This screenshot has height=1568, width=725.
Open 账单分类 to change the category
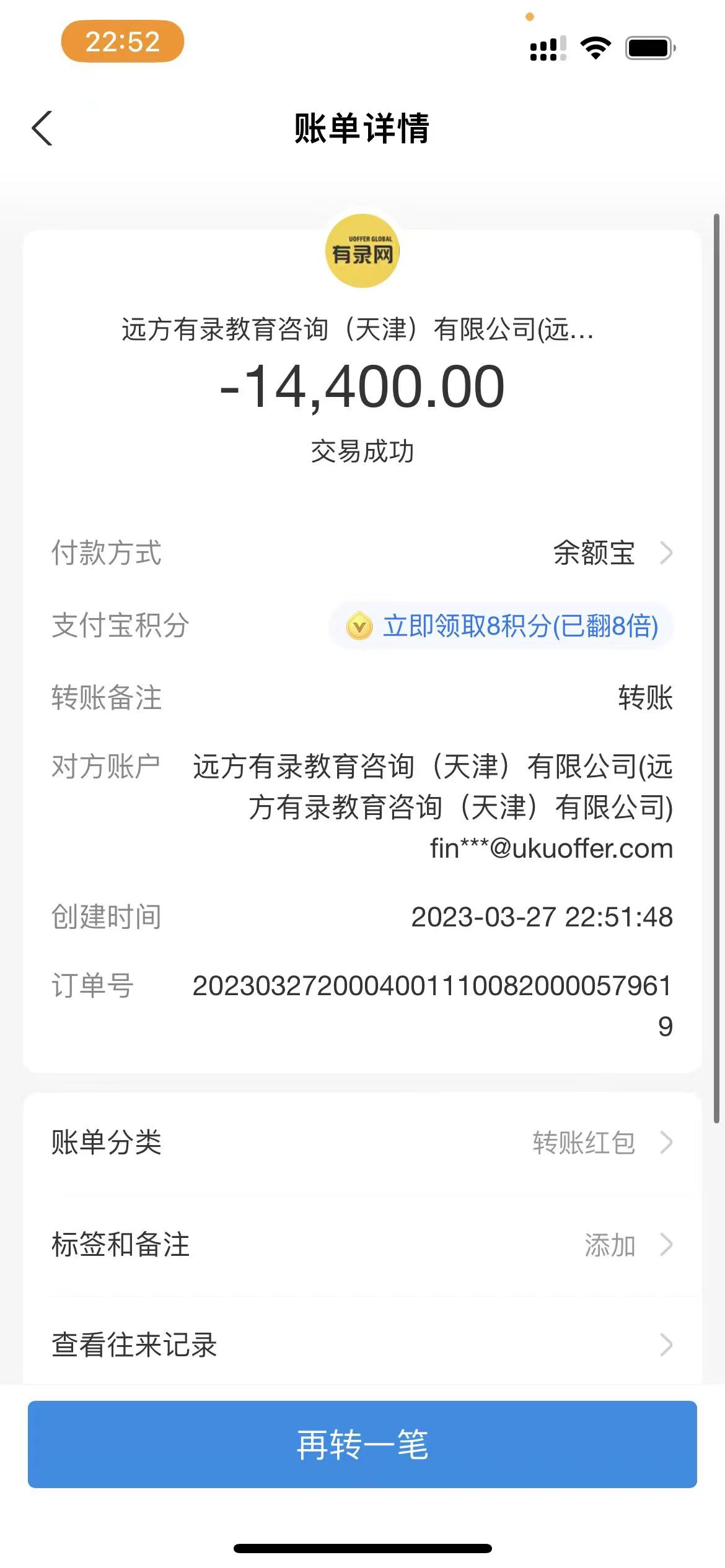[x=362, y=1143]
